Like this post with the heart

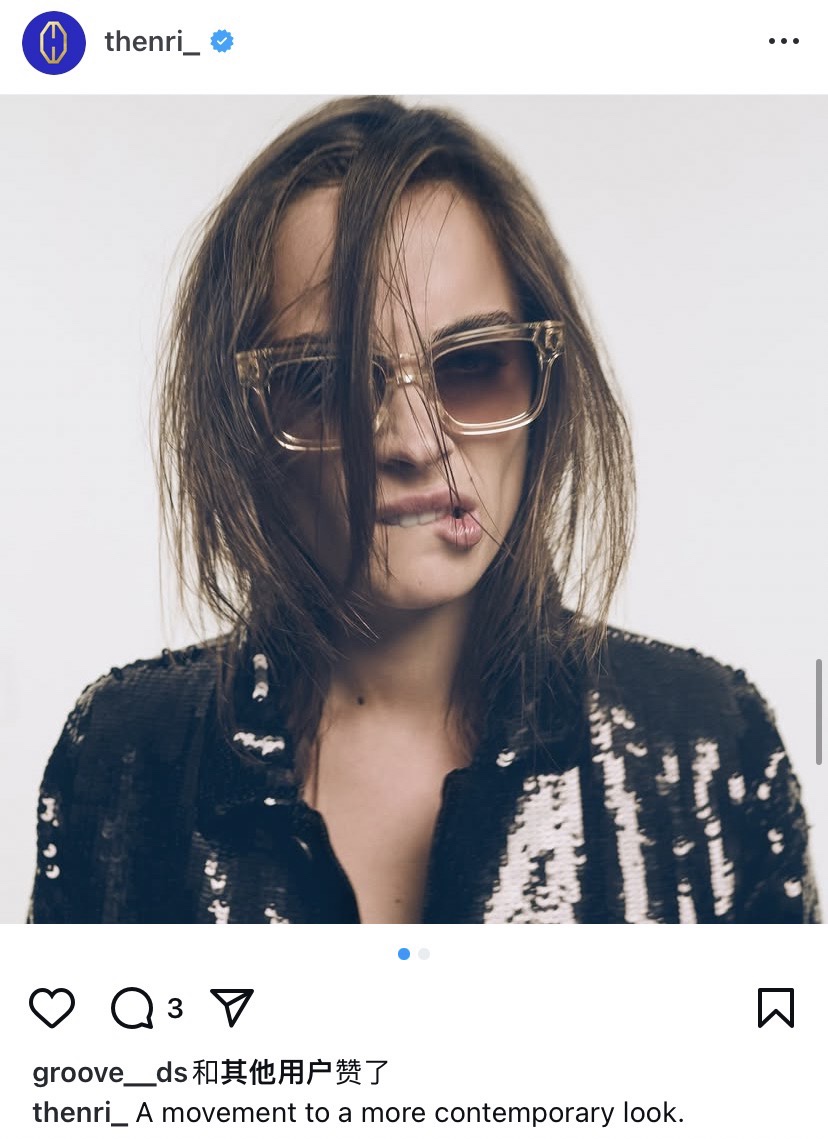tap(52, 1007)
